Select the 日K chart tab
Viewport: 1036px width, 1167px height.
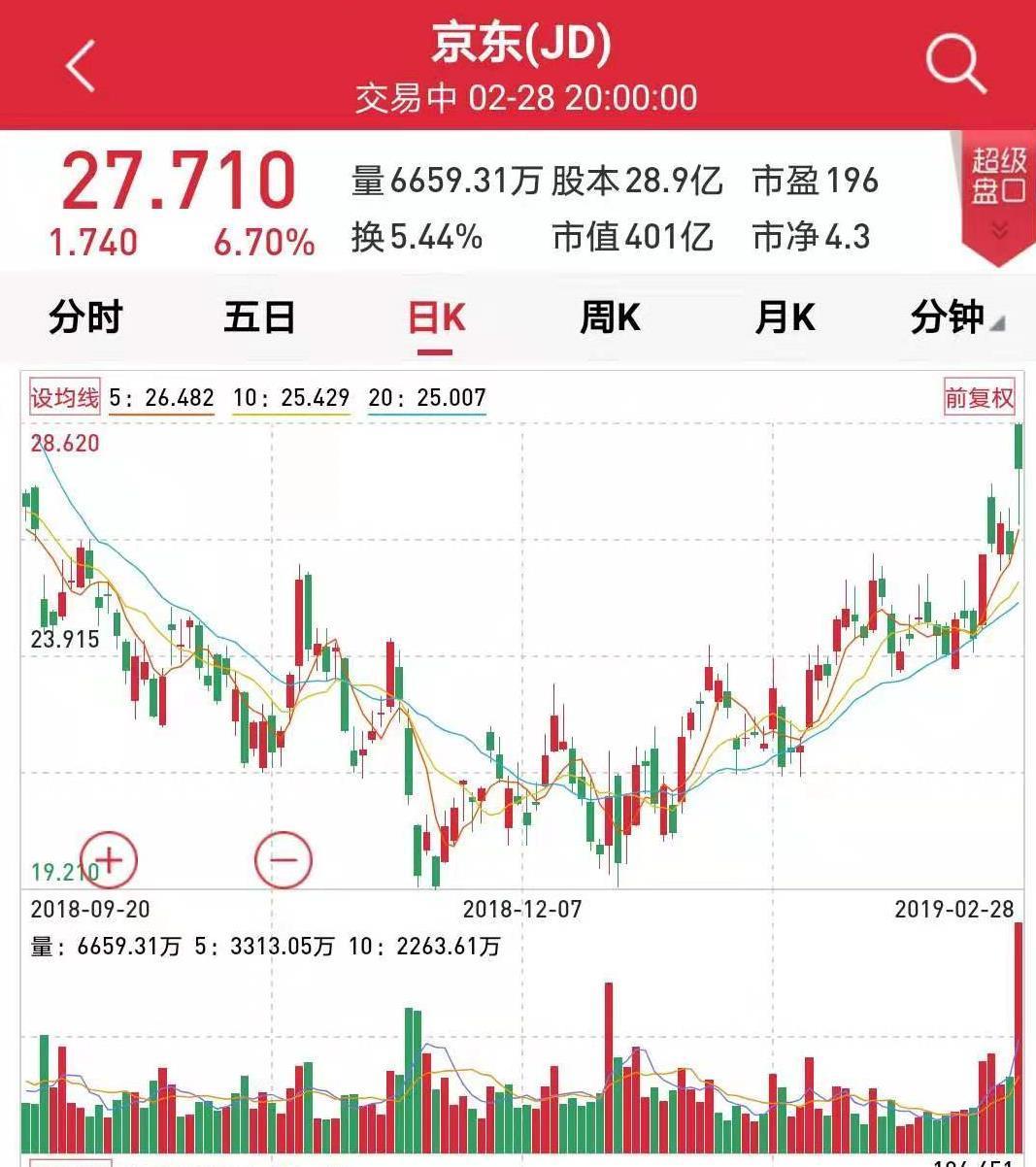point(436,317)
